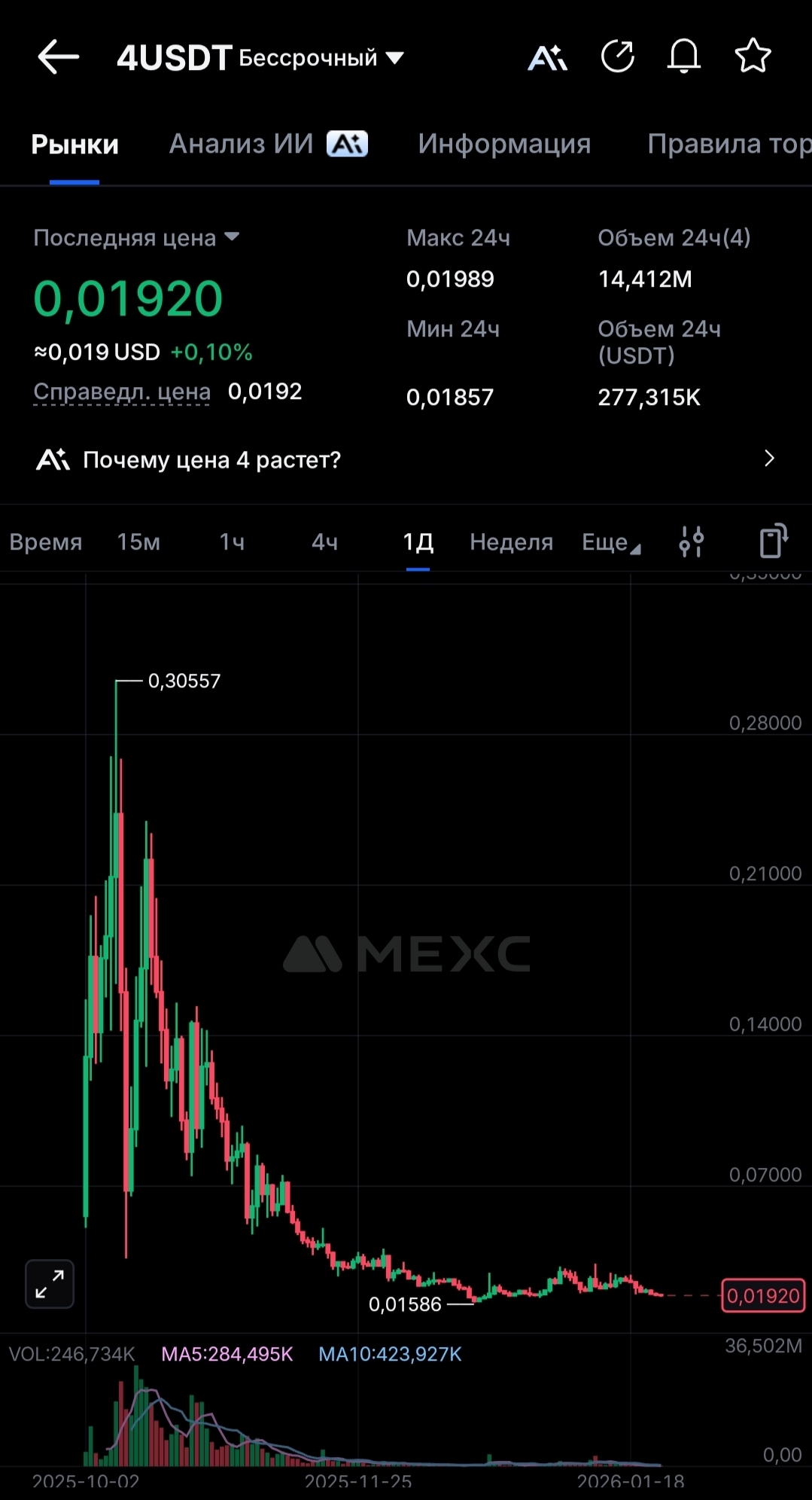Add 4USDT to favorites with the star
Image resolution: width=812 pixels, height=1500 pixels.
point(753,57)
